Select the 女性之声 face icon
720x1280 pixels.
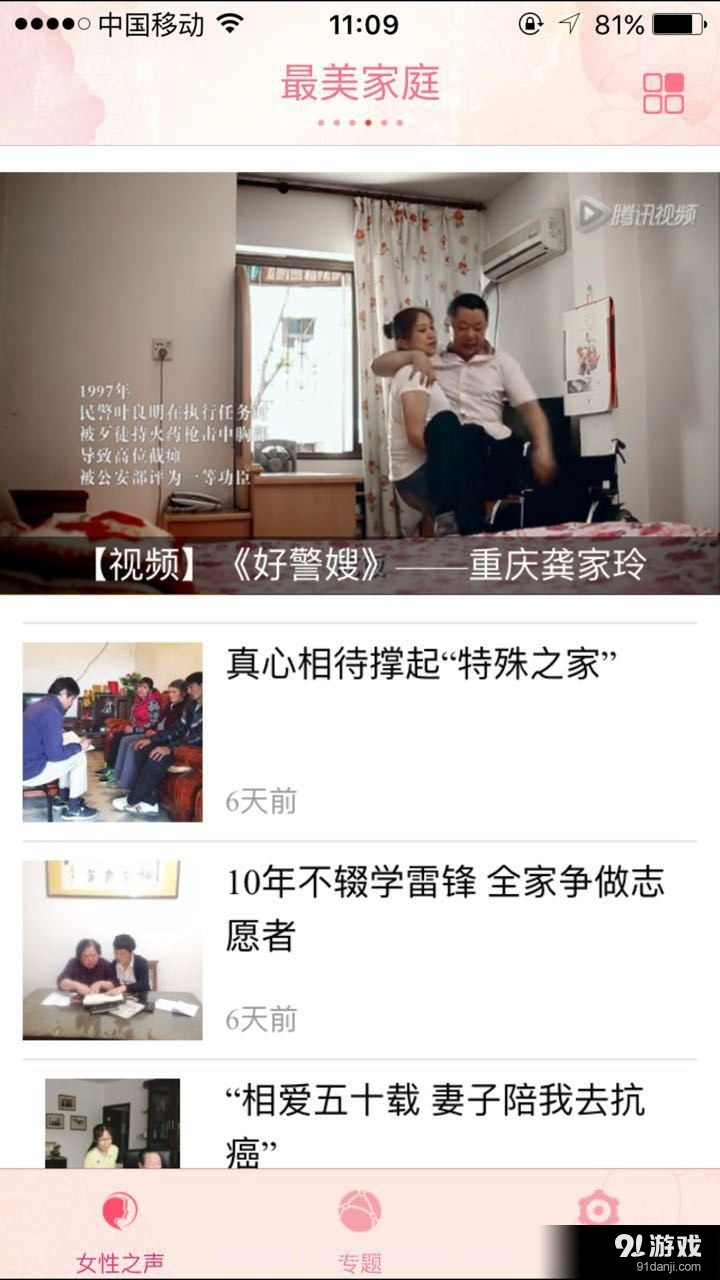[120, 1210]
